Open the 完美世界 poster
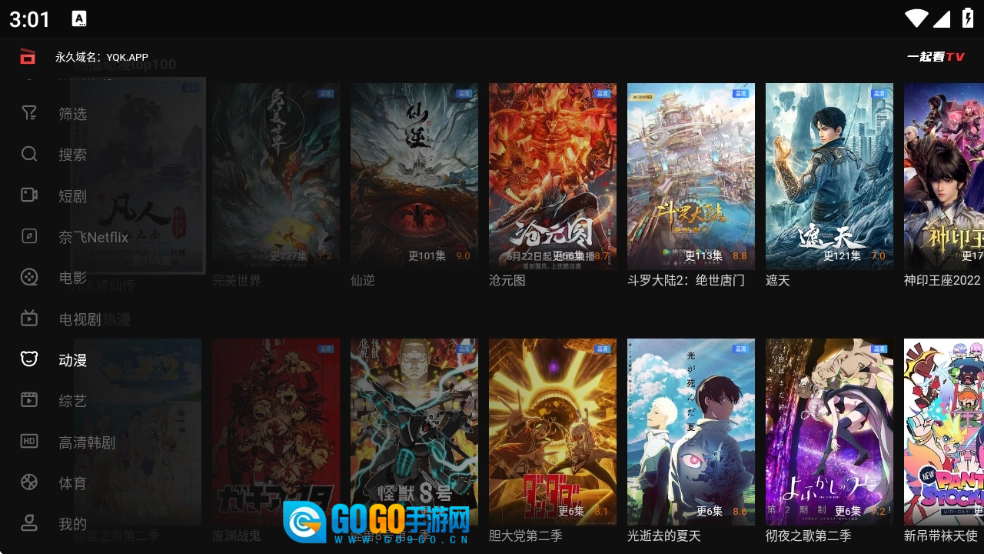This screenshot has height=554, width=984. point(275,176)
